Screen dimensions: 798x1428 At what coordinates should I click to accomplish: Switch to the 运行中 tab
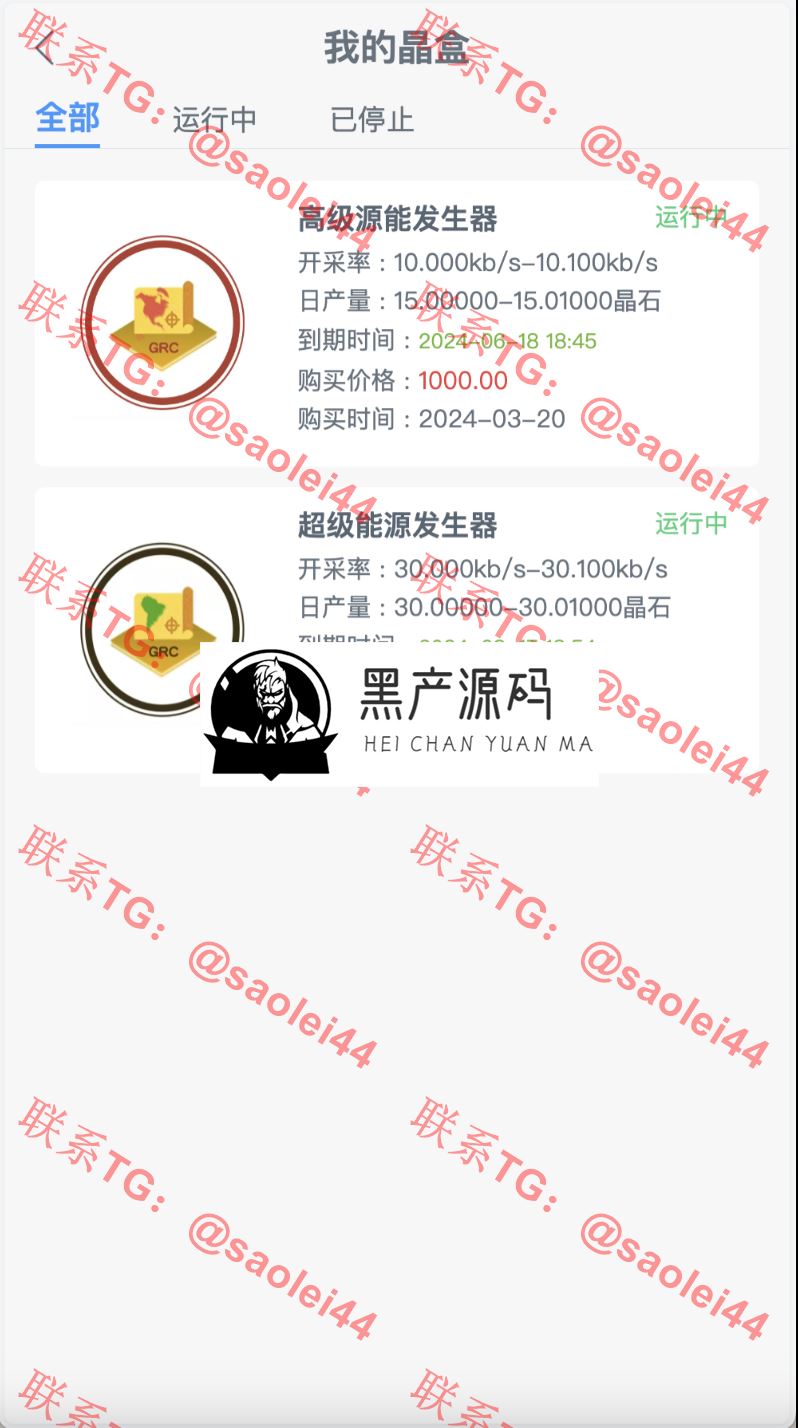pos(214,120)
